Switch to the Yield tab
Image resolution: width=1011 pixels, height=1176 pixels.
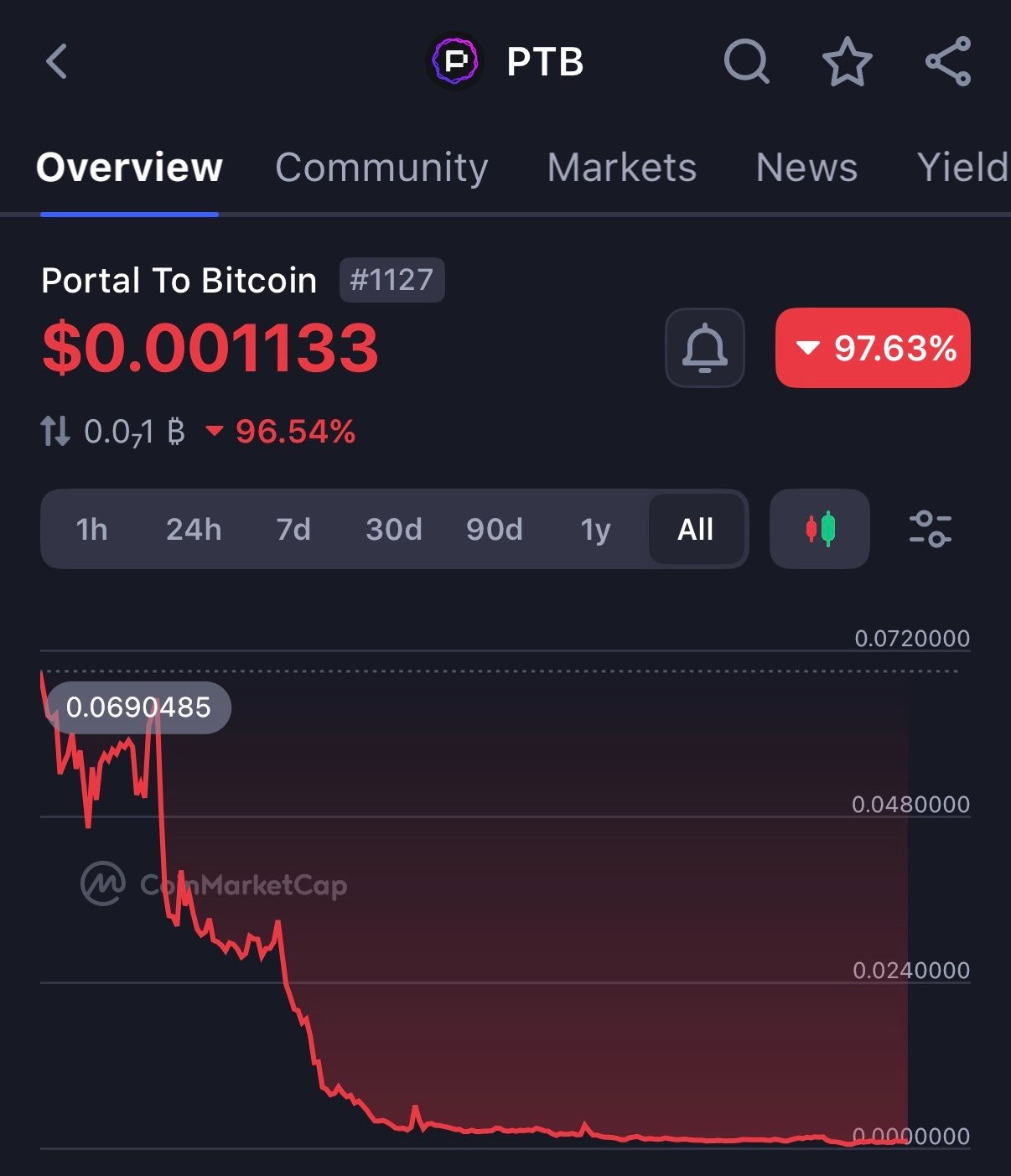[x=961, y=168]
